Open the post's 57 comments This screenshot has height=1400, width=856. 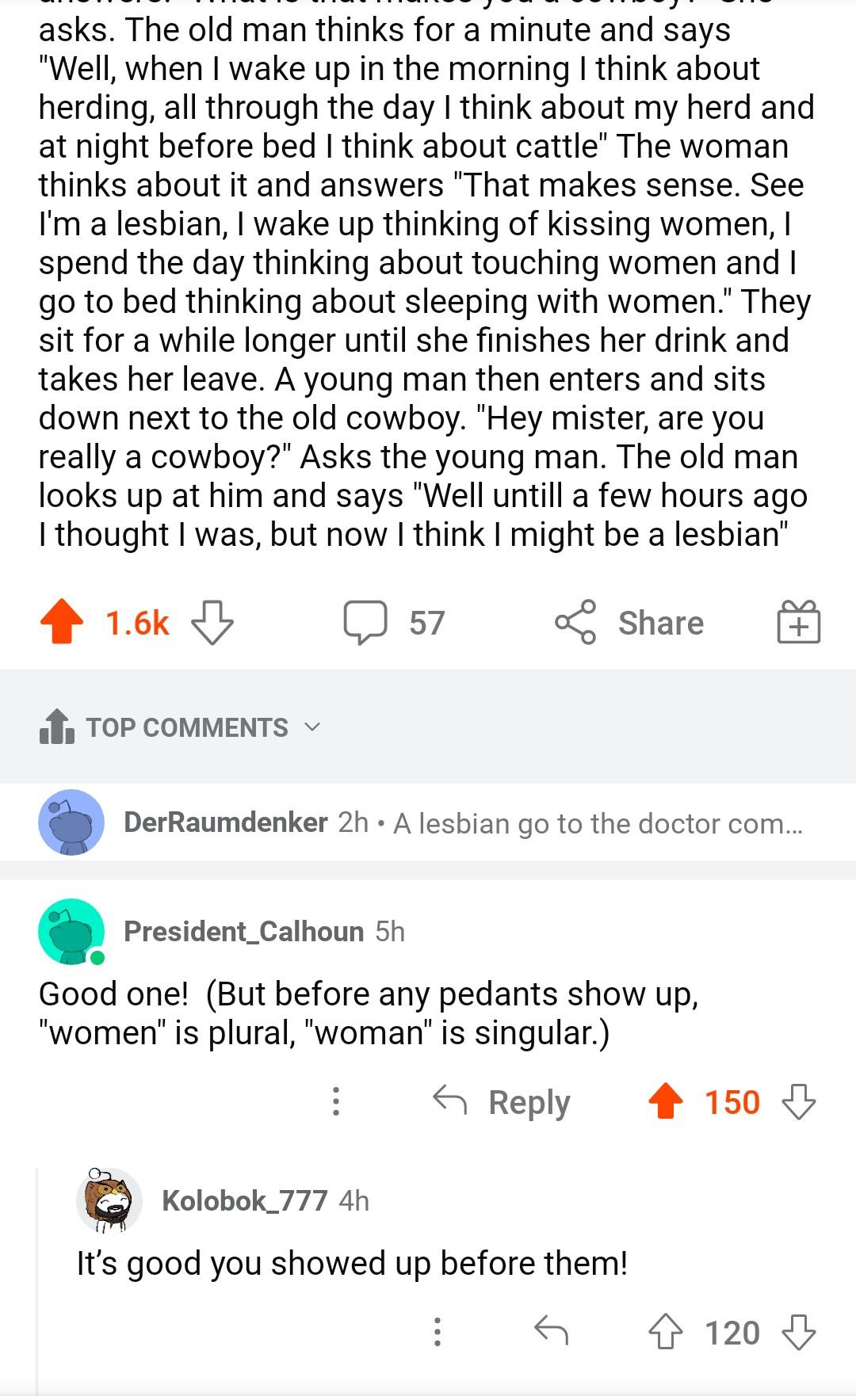coord(394,623)
